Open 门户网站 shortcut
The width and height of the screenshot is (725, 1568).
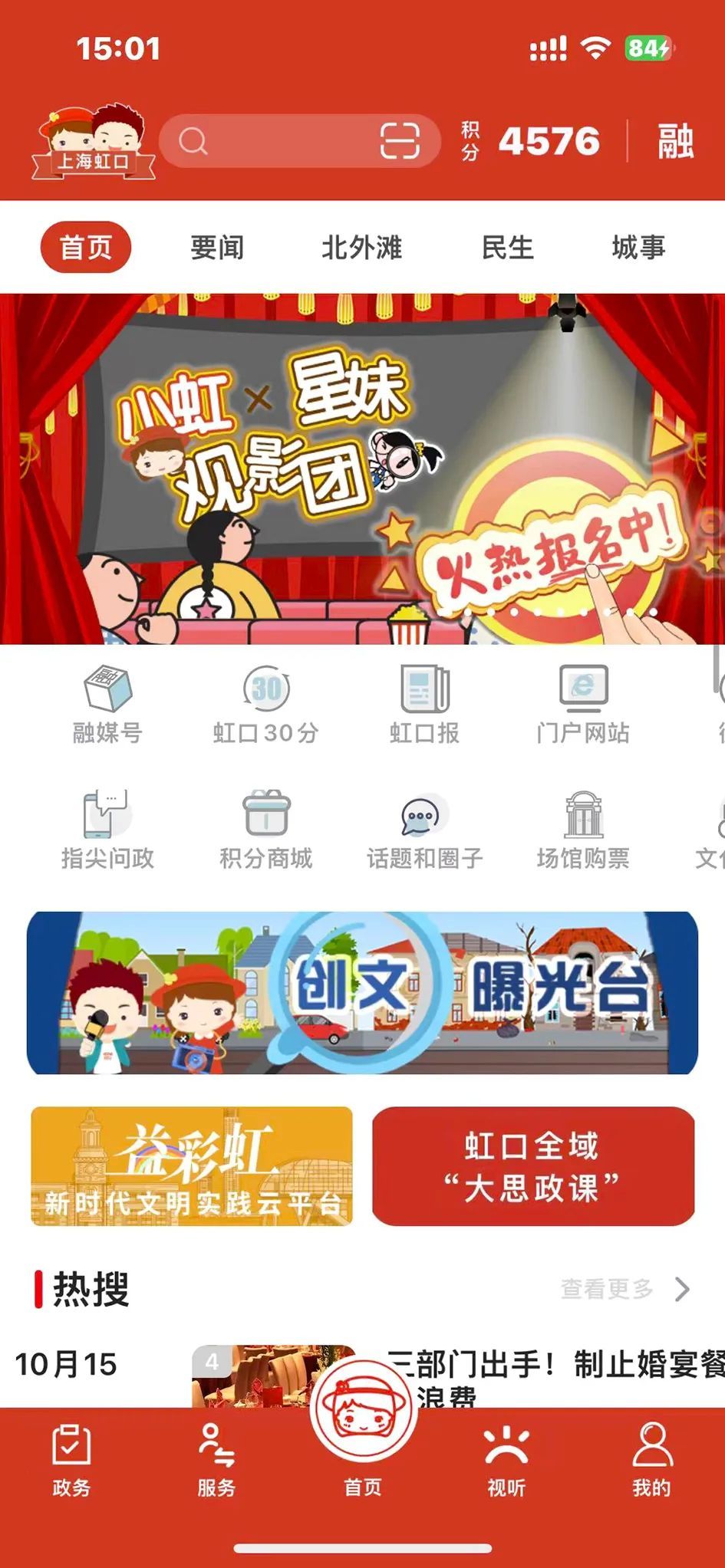click(583, 705)
